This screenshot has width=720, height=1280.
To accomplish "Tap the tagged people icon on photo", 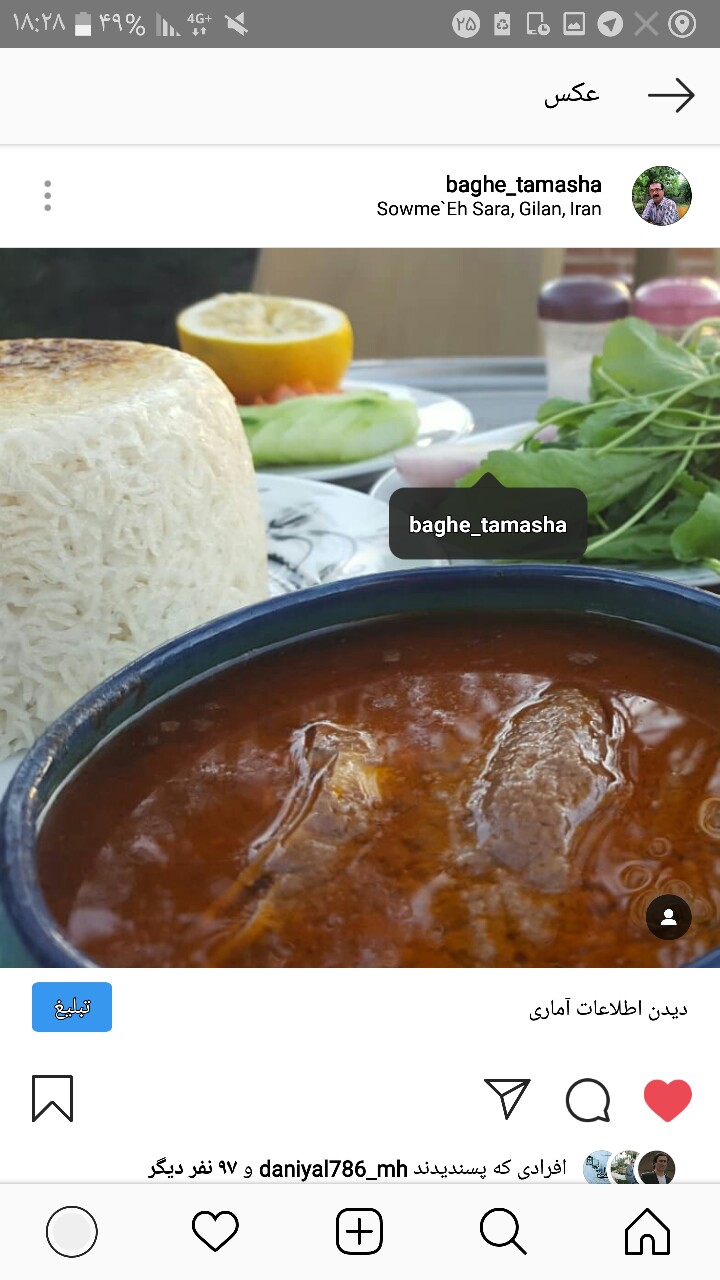I will [669, 917].
